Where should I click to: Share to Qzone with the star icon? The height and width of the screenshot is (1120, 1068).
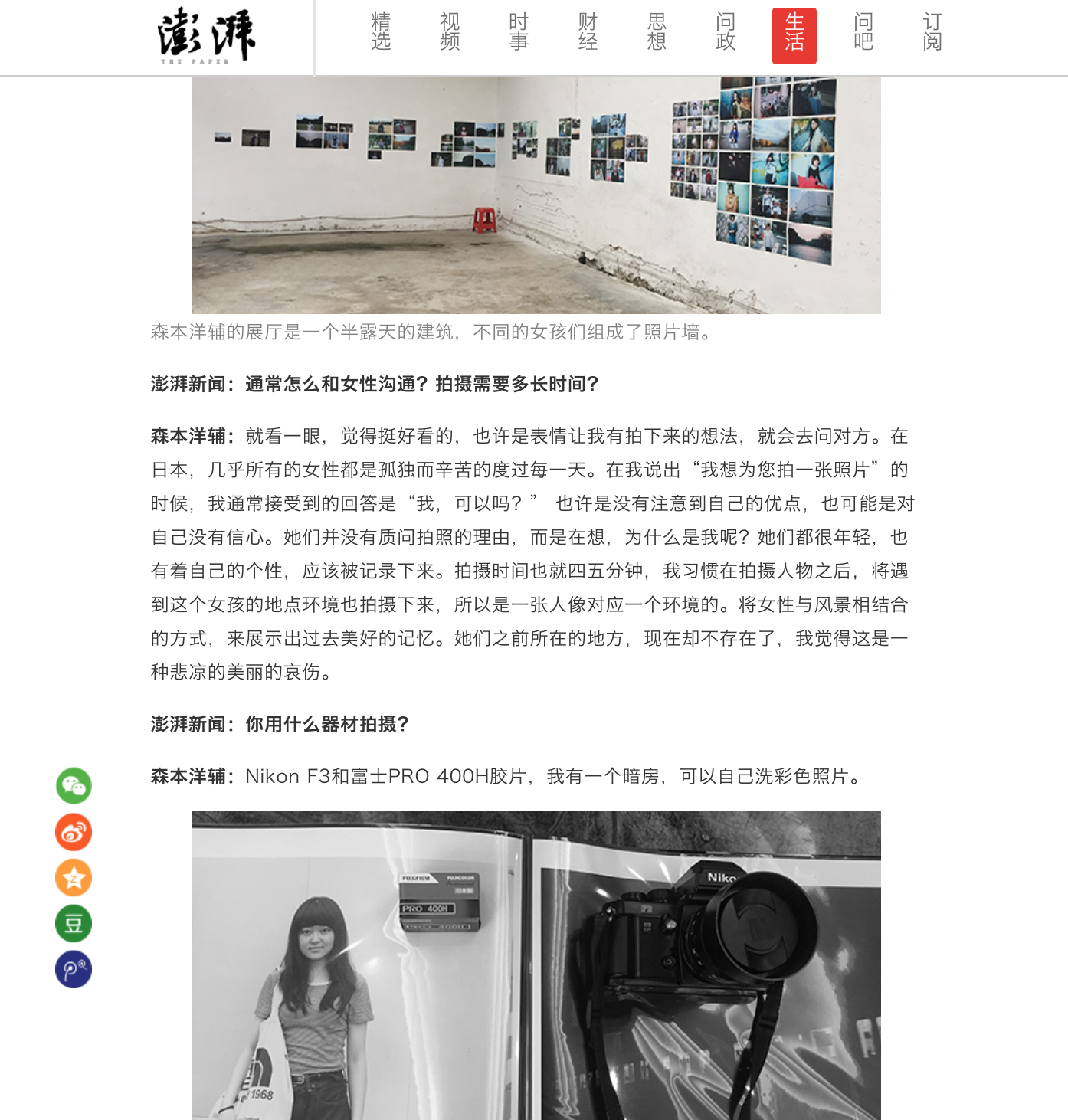pos(74,878)
